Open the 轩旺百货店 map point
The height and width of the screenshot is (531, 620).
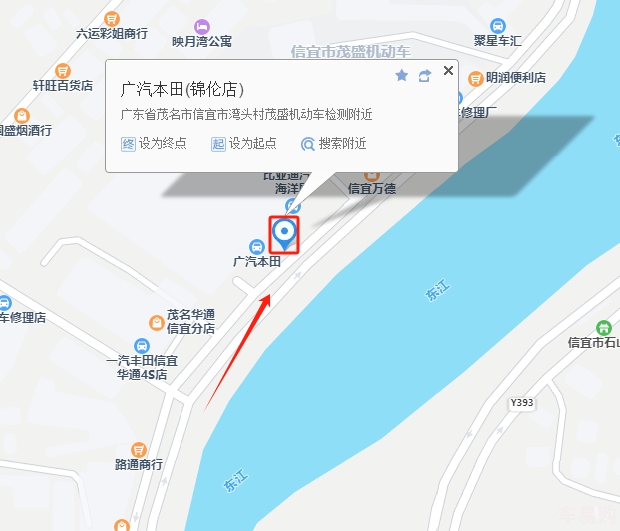(63, 71)
